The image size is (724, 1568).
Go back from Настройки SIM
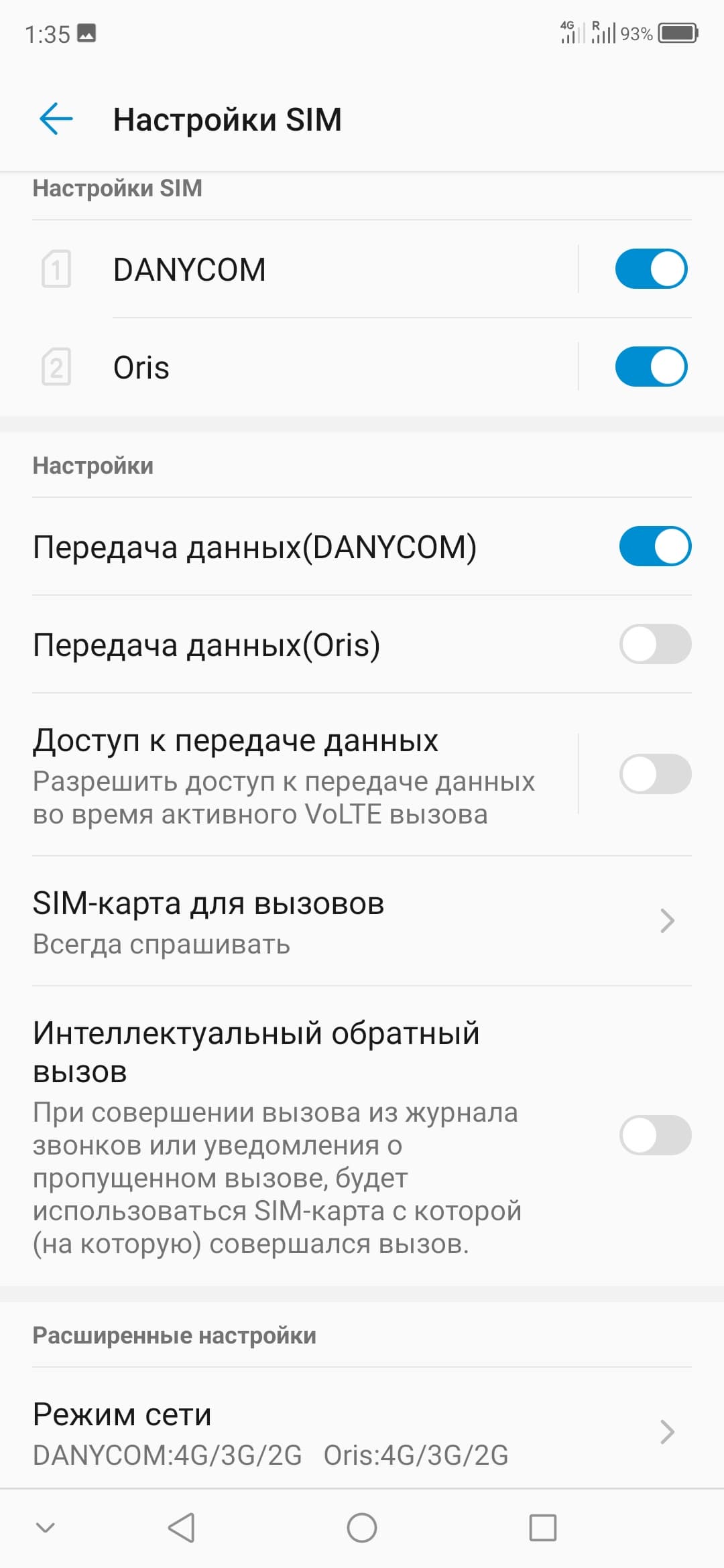pyautogui.click(x=56, y=119)
